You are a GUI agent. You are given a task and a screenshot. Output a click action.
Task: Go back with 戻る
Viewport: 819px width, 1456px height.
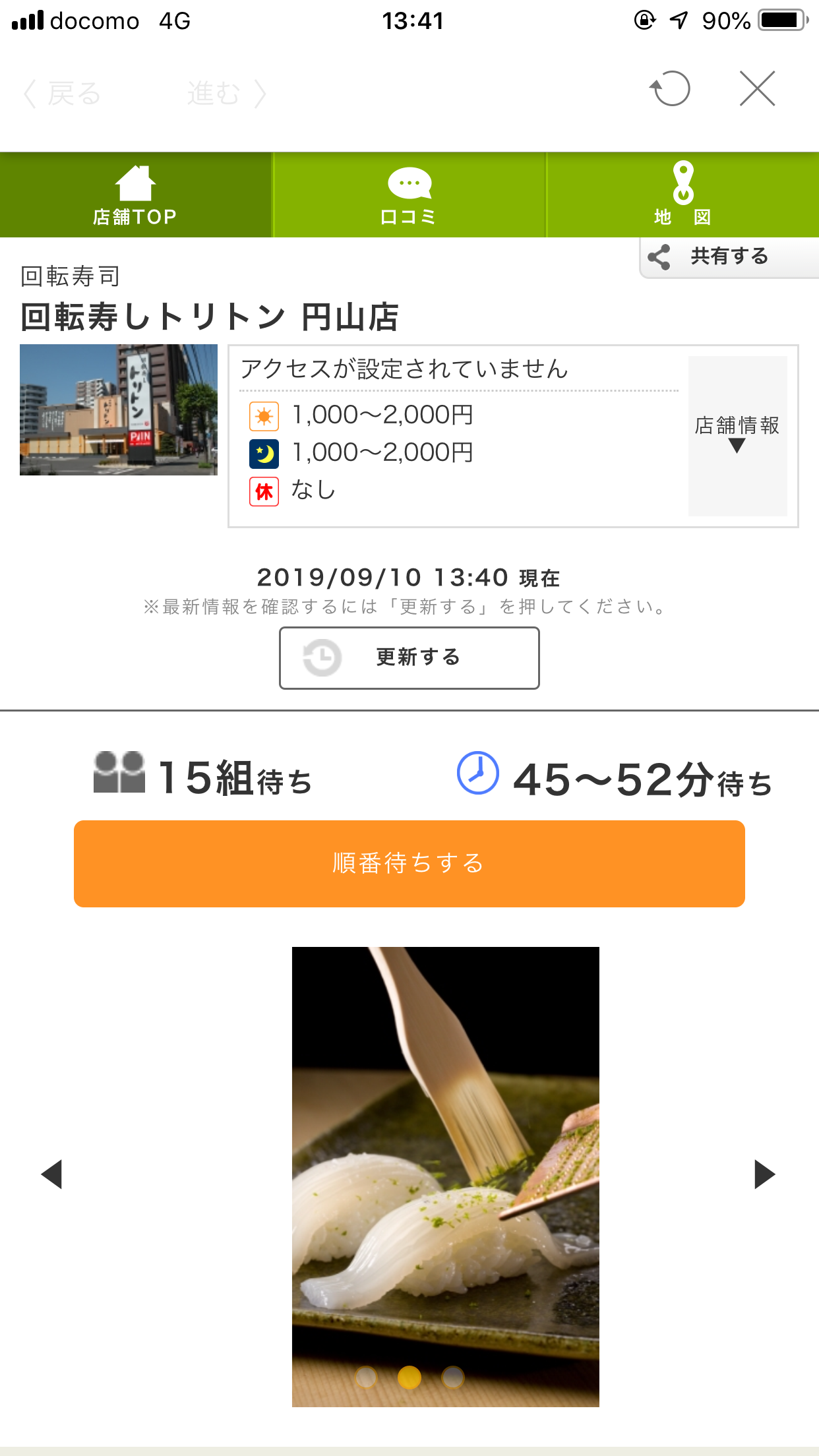(x=62, y=94)
